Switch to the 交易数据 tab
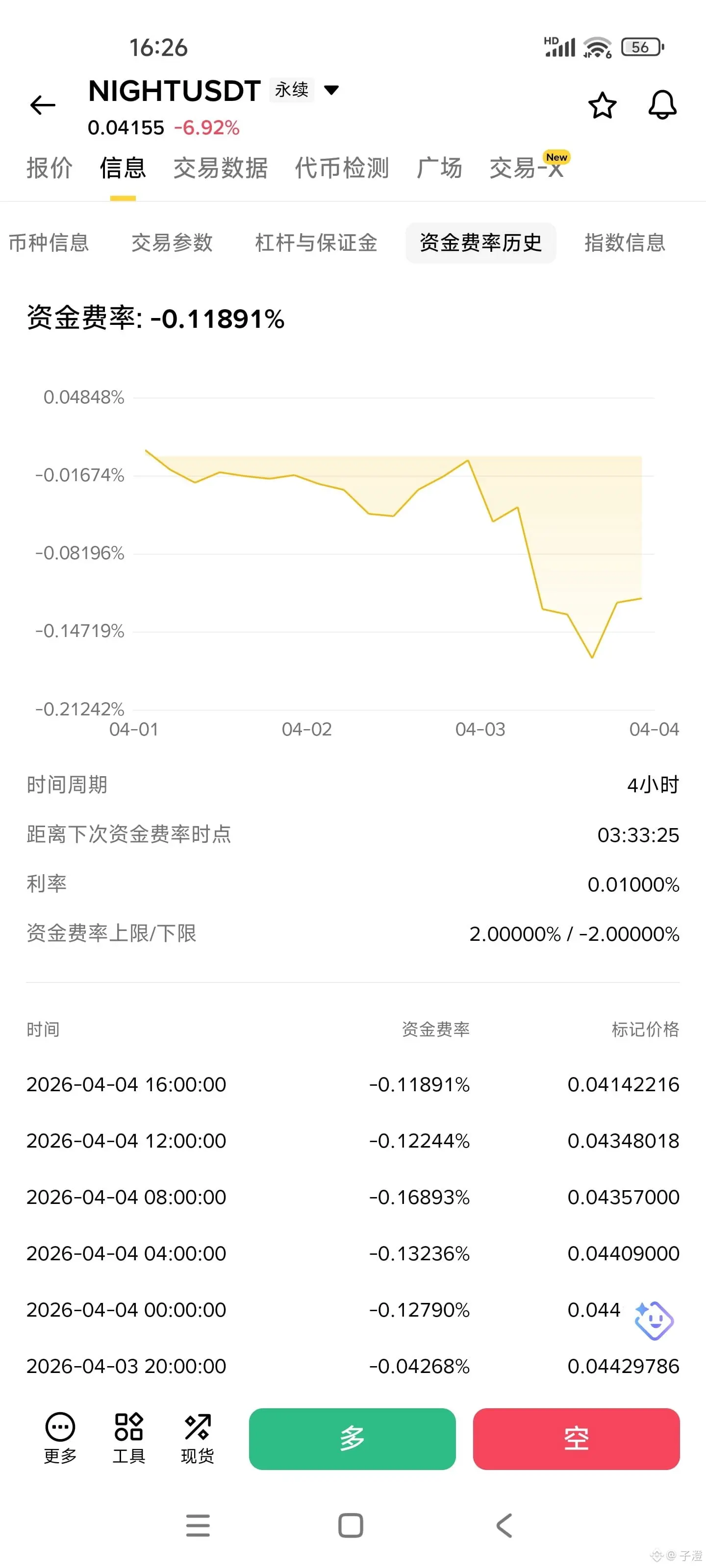The height and width of the screenshot is (1568, 706). [x=221, y=168]
